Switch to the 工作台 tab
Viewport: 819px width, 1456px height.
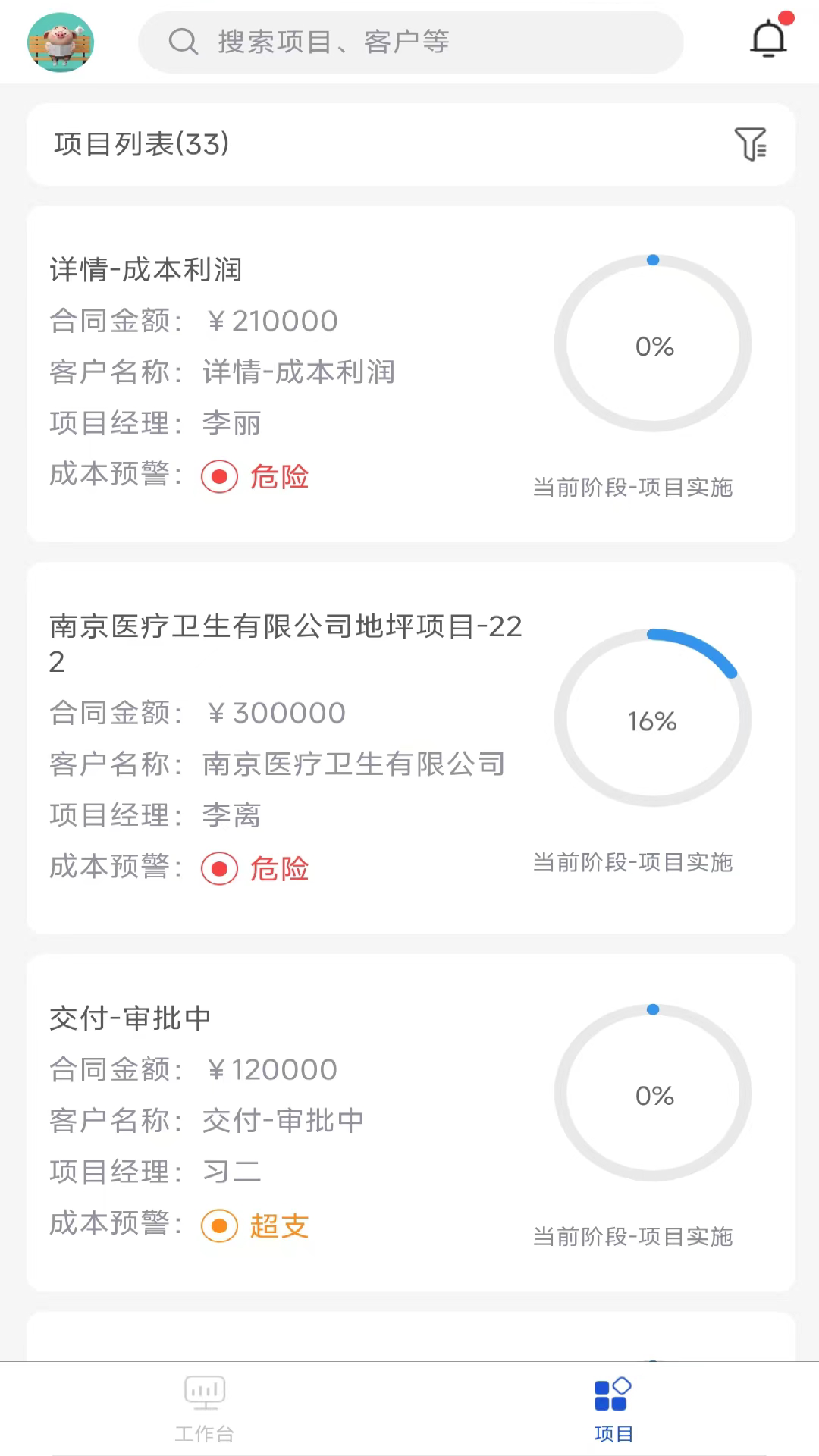[205, 1410]
